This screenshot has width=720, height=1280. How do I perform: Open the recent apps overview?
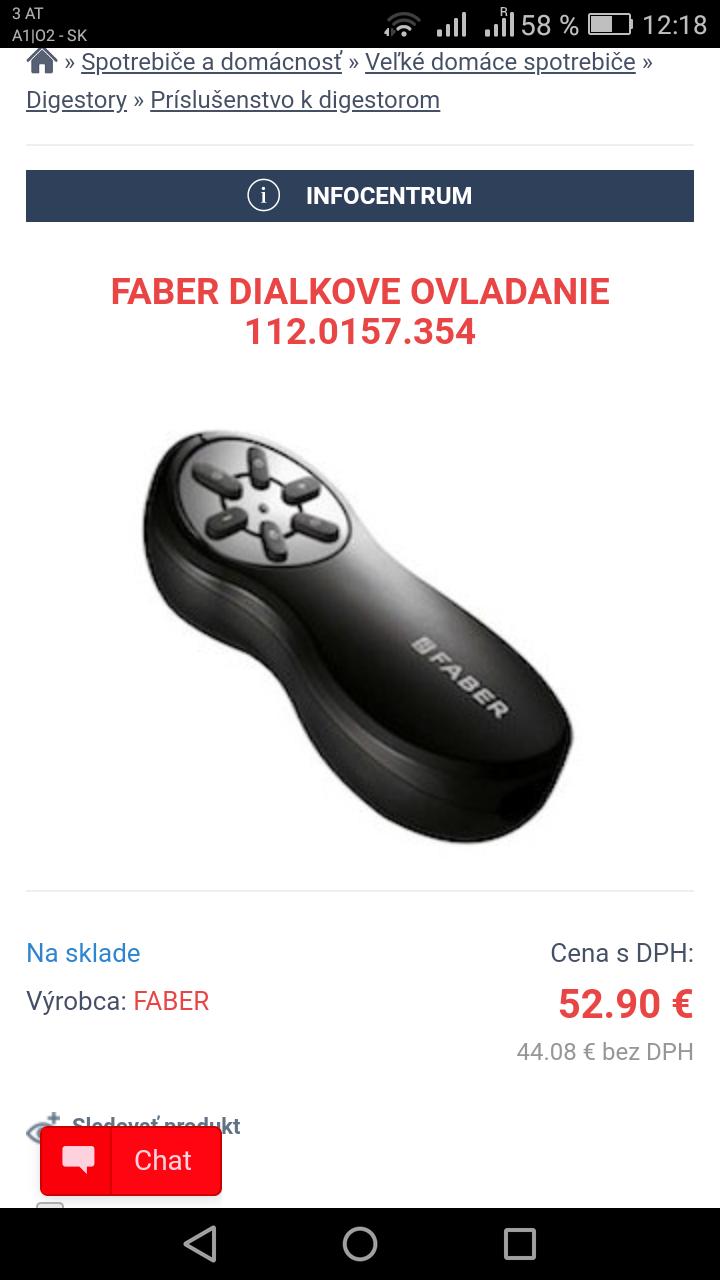520,1244
